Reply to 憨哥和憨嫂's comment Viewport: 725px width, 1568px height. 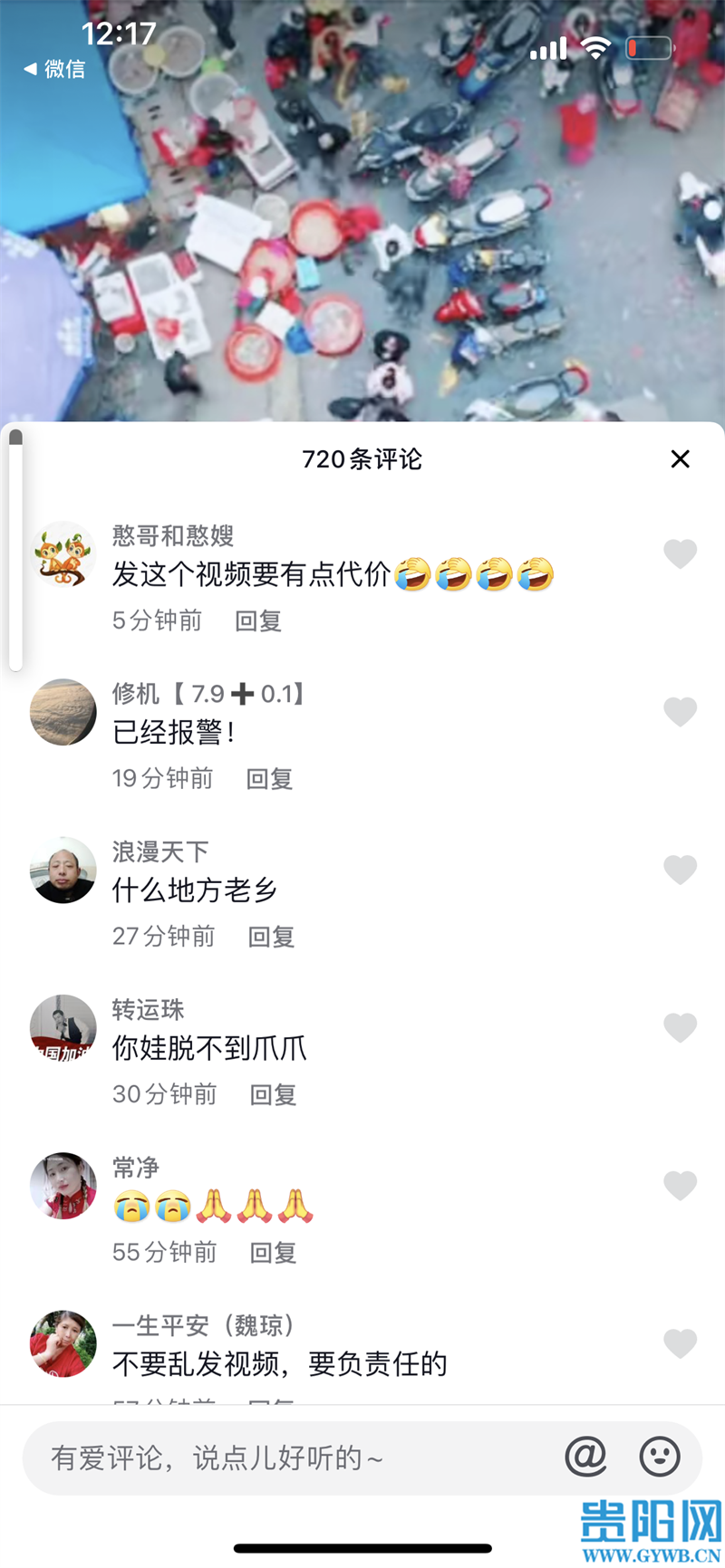point(258,620)
